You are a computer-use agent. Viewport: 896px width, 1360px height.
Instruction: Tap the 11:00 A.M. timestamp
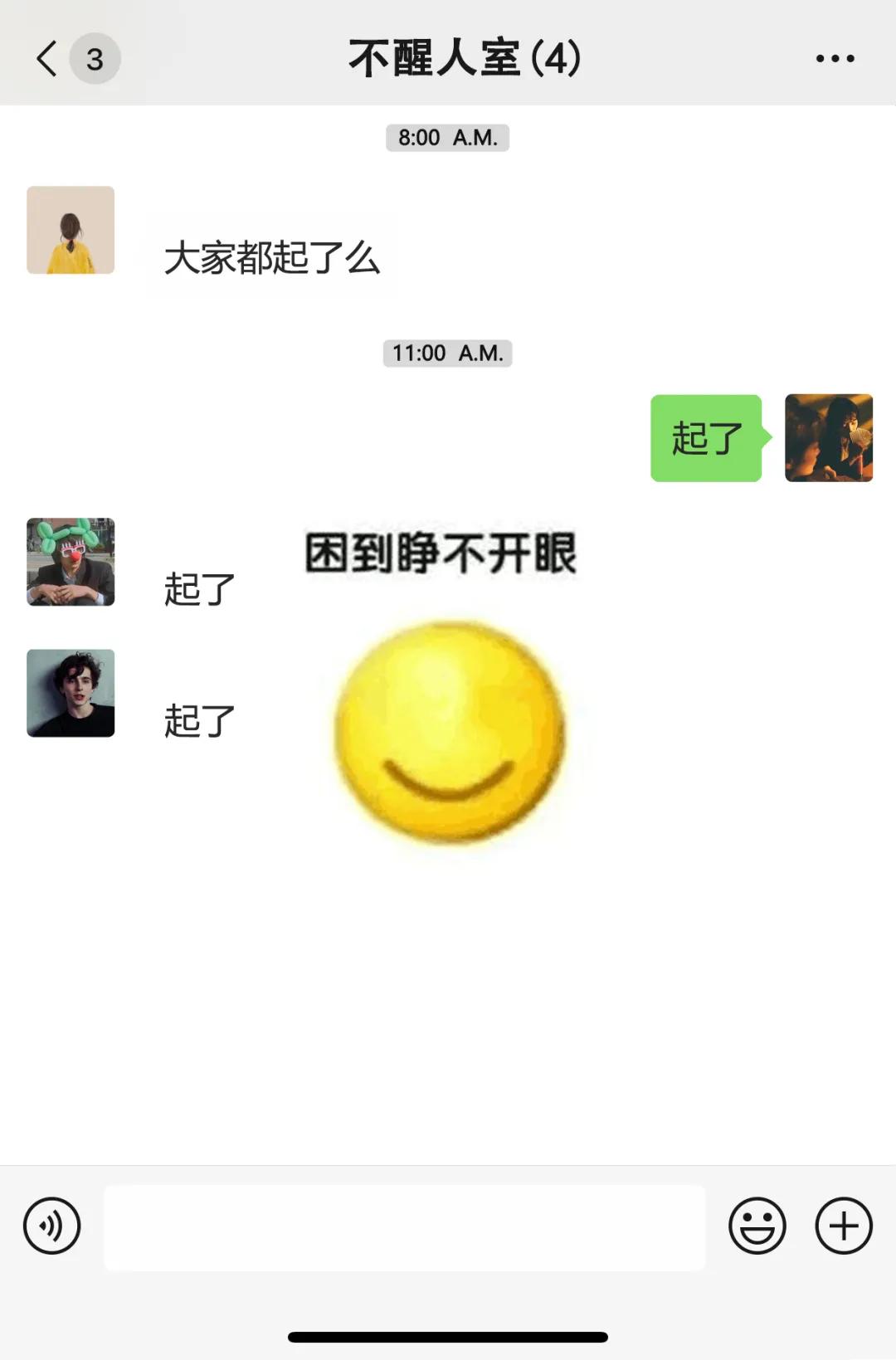pyautogui.click(x=447, y=353)
